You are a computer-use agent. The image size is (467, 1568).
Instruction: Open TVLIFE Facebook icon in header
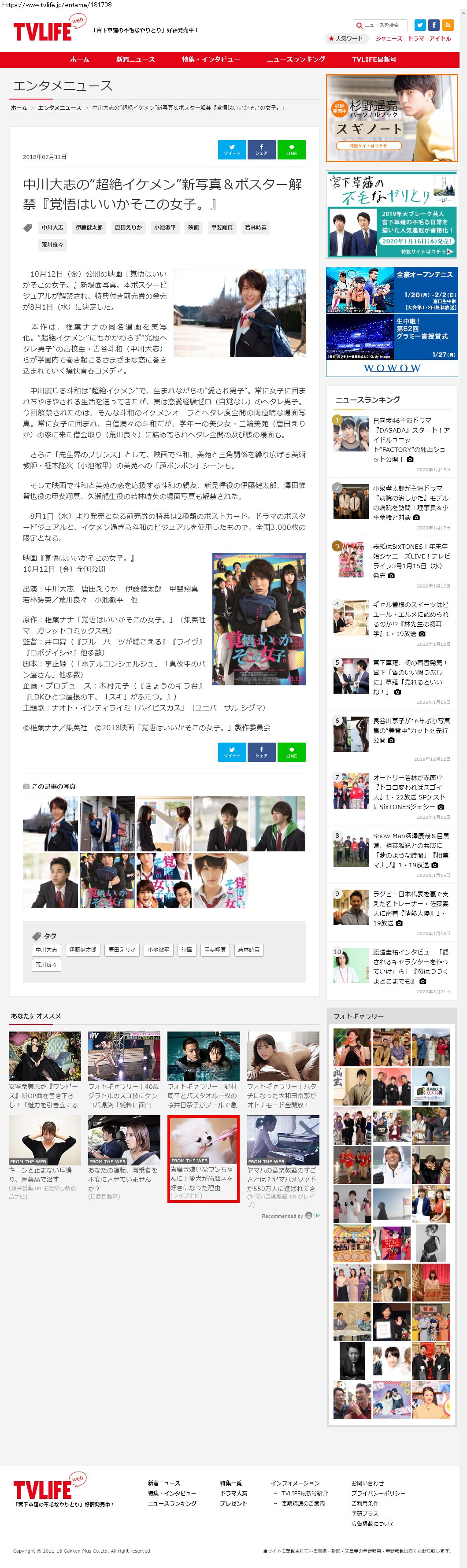pos(434,25)
